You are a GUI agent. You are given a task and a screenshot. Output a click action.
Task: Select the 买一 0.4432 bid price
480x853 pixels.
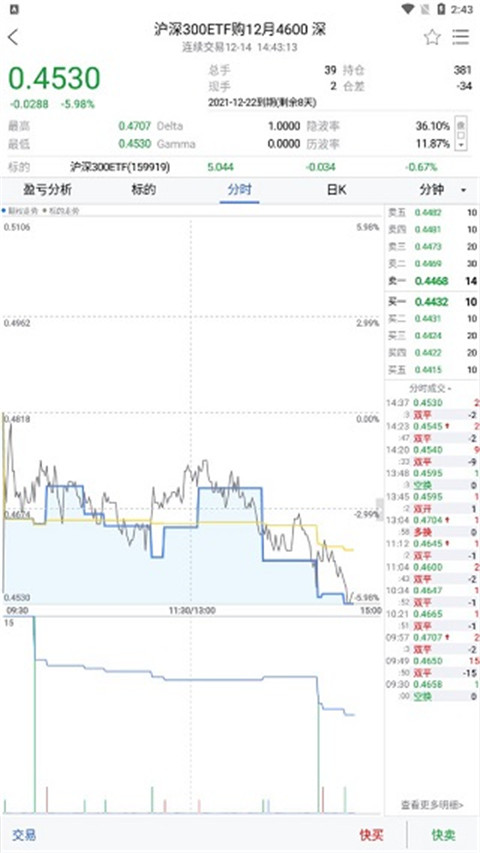[x=432, y=301]
